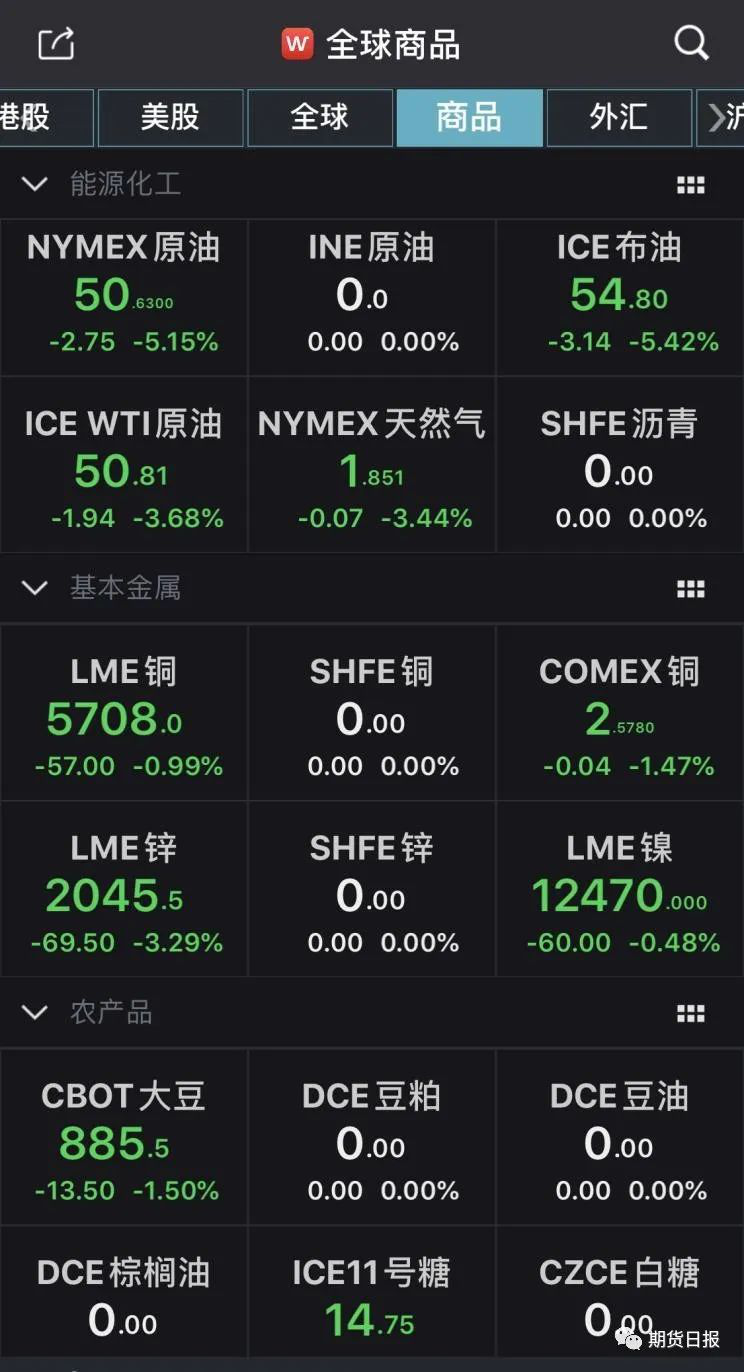Collapse the 农产品 section
The width and height of the screenshot is (744, 1372).
click(35, 1013)
